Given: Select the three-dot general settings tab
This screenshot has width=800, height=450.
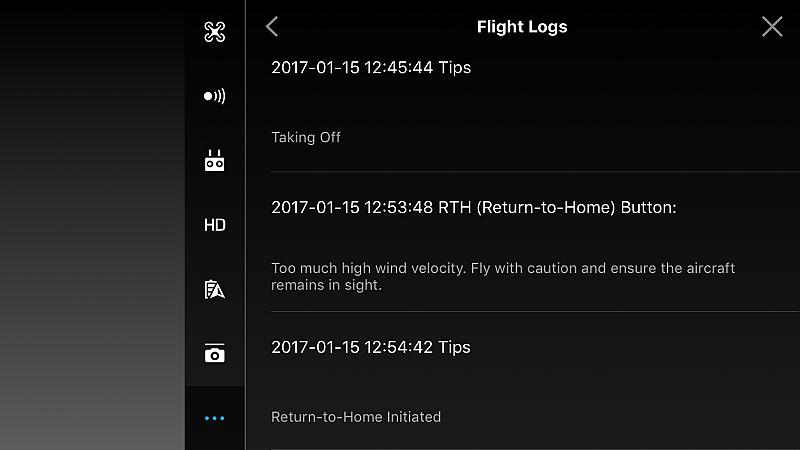Looking at the screenshot, I should point(215,418).
